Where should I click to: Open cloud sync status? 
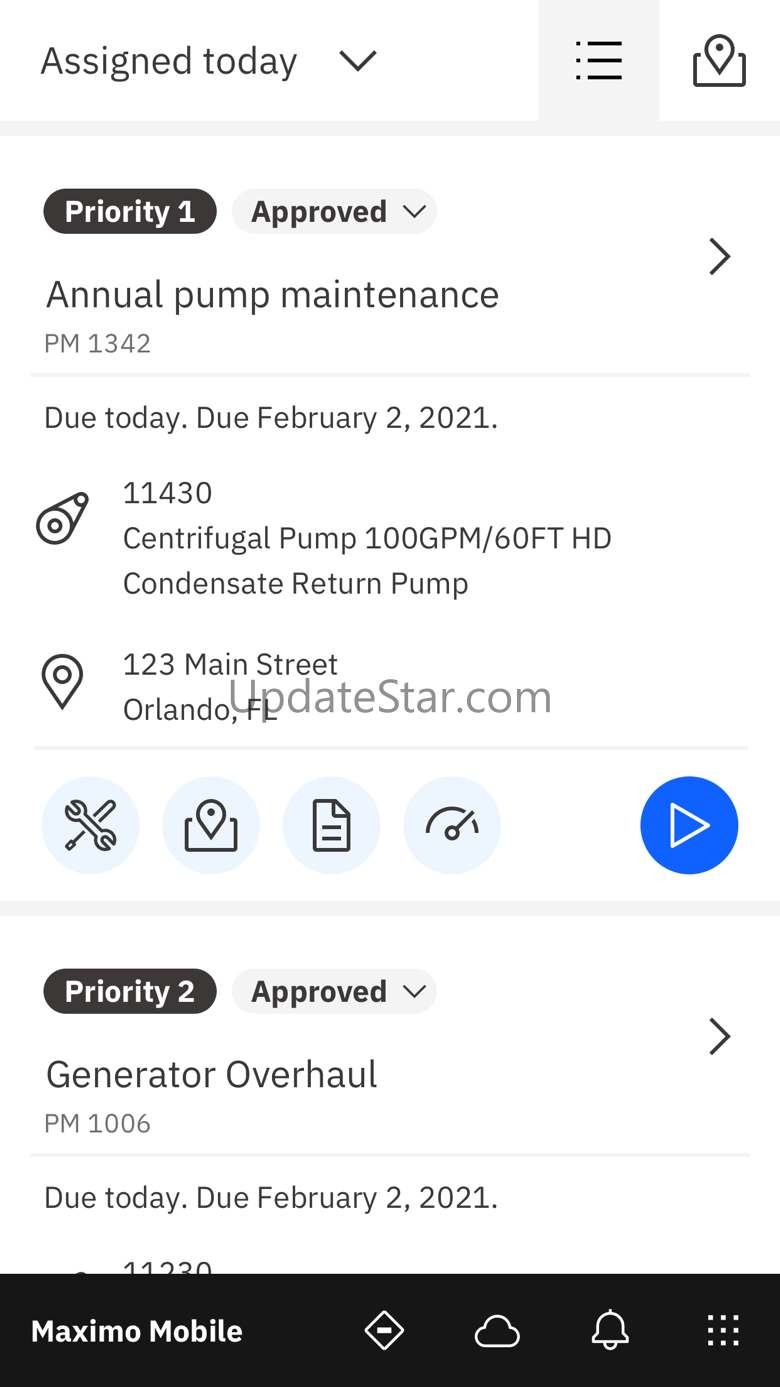point(497,1331)
